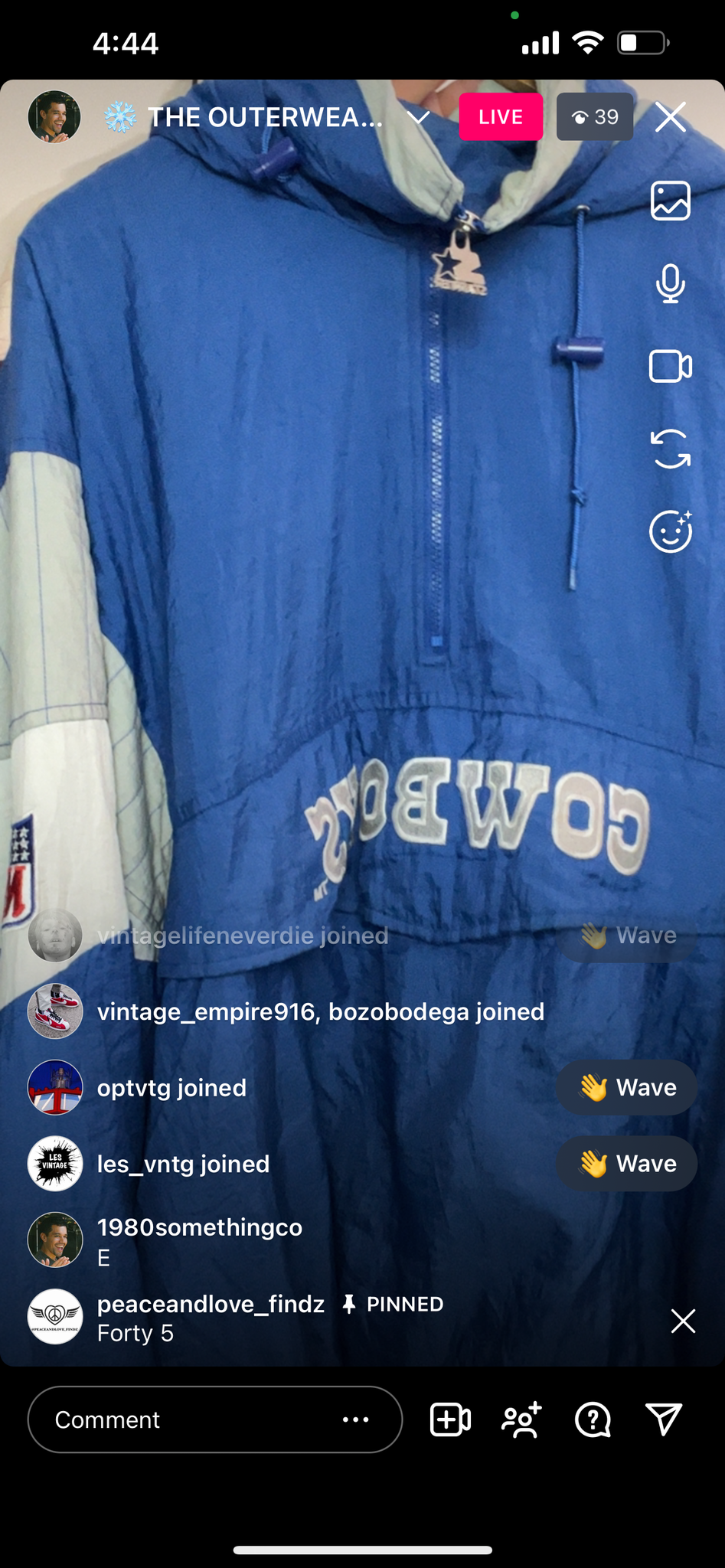Expand the live title dropdown chevron

coord(418,117)
